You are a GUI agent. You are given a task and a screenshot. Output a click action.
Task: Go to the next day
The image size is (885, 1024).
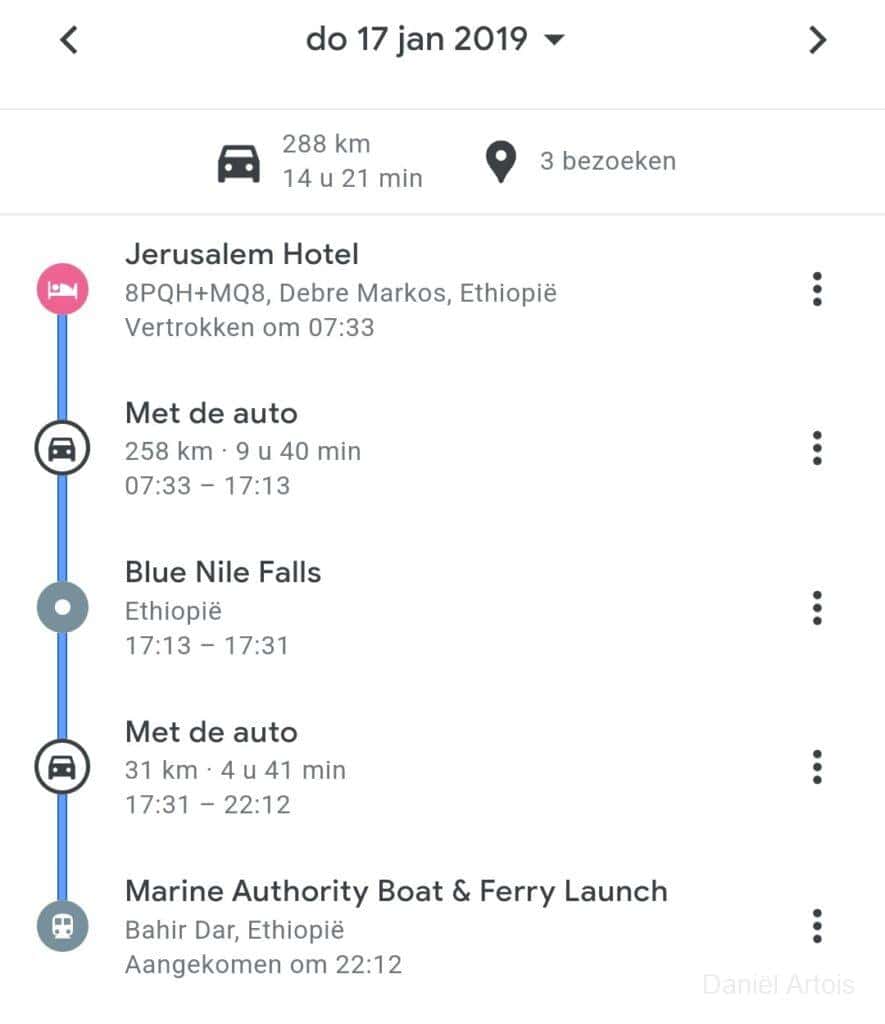[818, 40]
